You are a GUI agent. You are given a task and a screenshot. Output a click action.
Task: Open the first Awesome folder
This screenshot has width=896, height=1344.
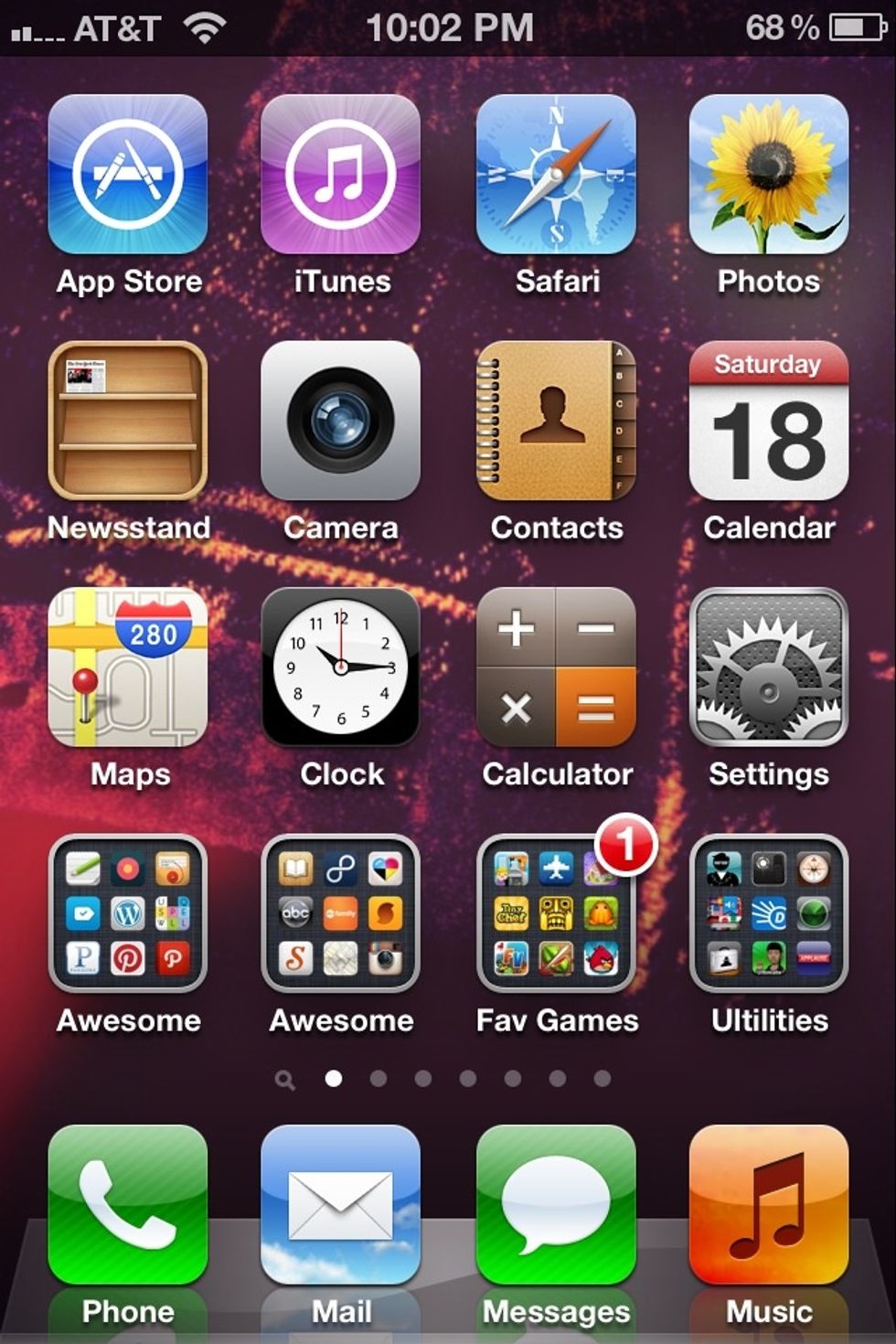tap(128, 914)
